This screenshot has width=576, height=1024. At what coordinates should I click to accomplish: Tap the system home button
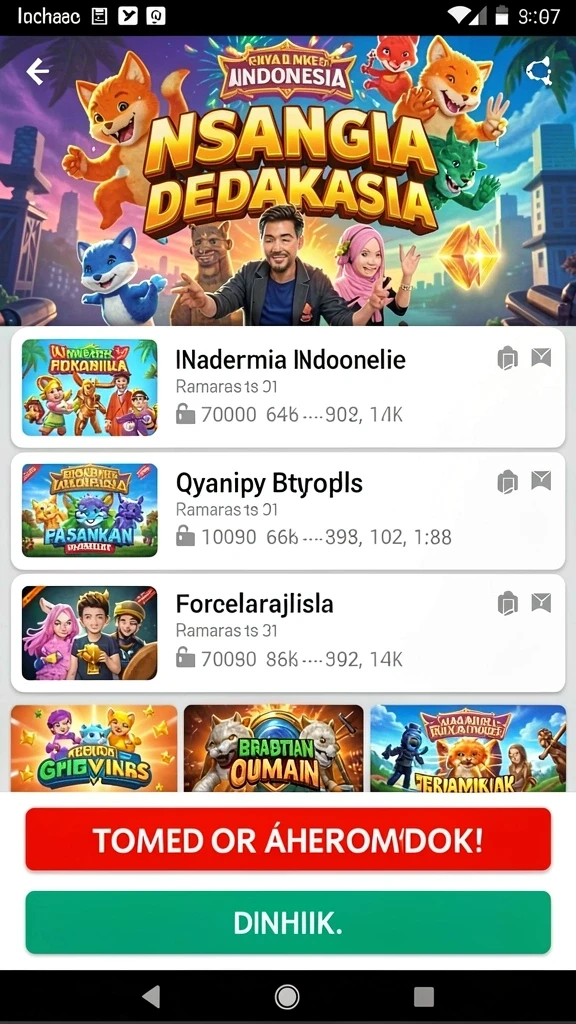tap(287, 997)
